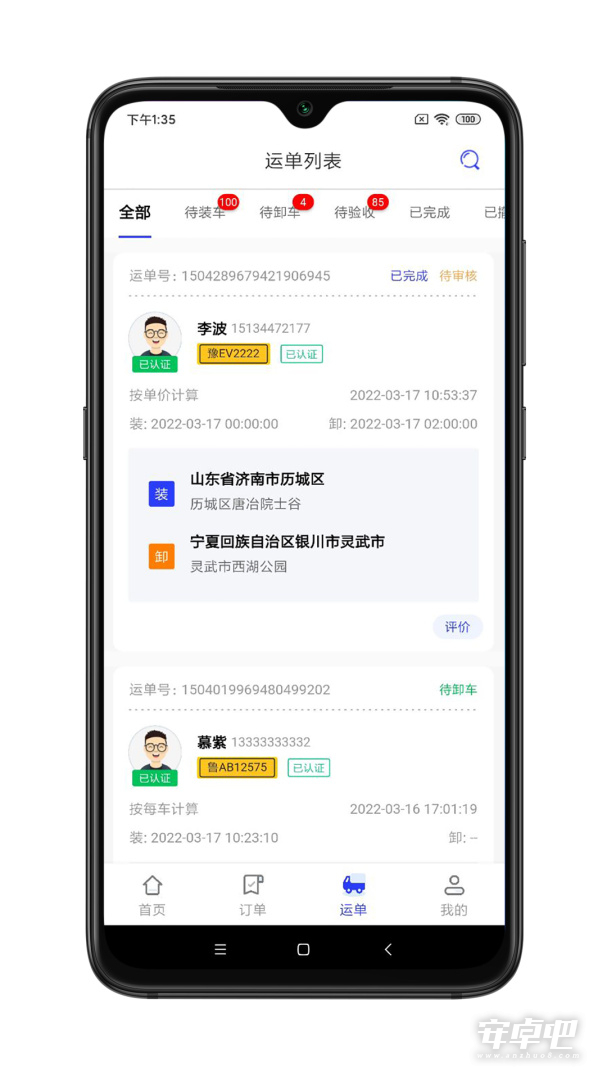Tap the 评价 button on 李波's waybill
The image size is (607, 1080).
[457, 627]
